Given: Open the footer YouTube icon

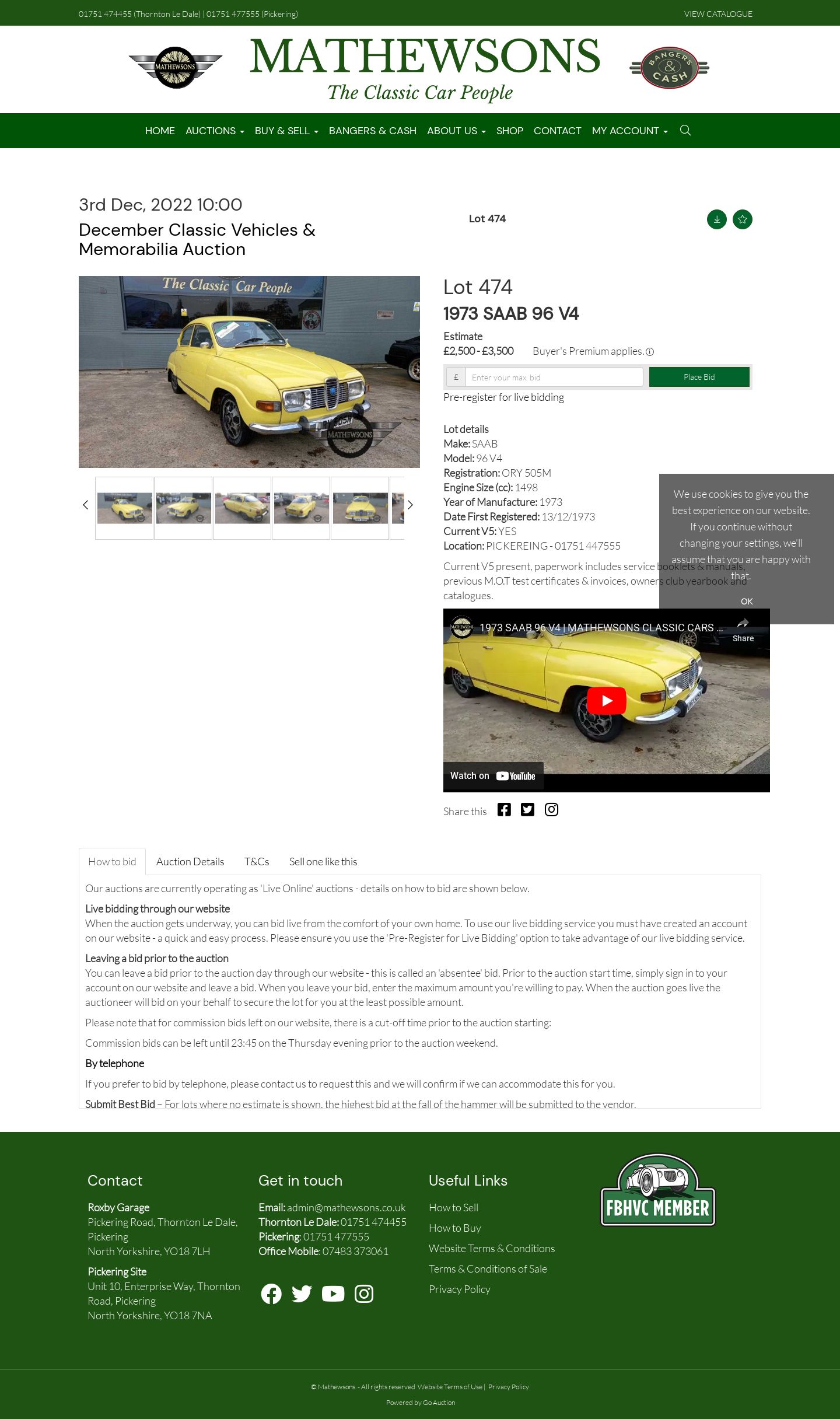Looking at the screenshot, I should tap(333, 1294).
